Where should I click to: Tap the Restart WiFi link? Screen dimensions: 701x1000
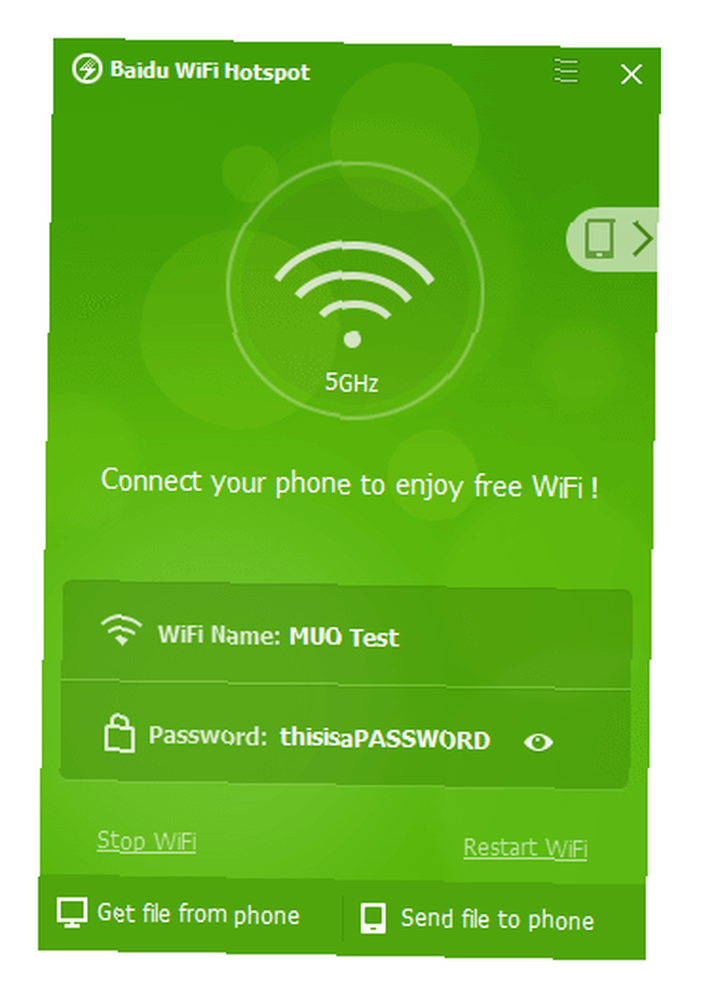tap(525, 849)
